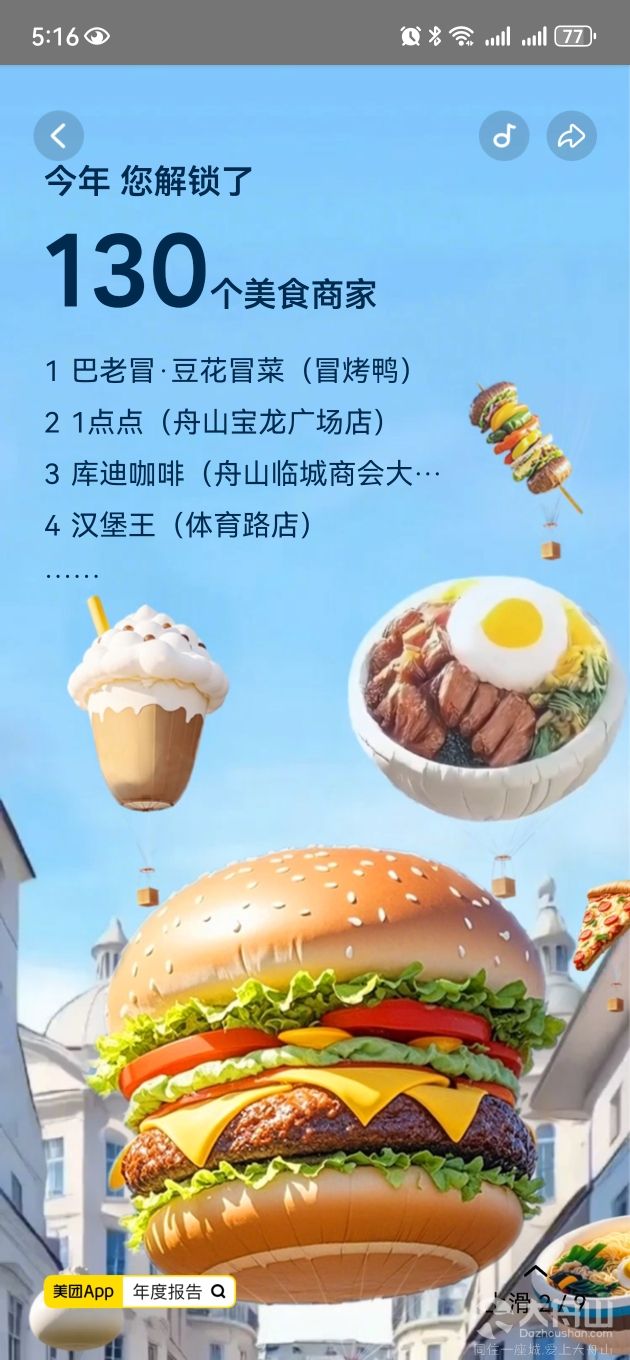Open the 美团App 年度报告 search pill
The width and height of the screenshot is (630, 1360).
point(140,1291)
